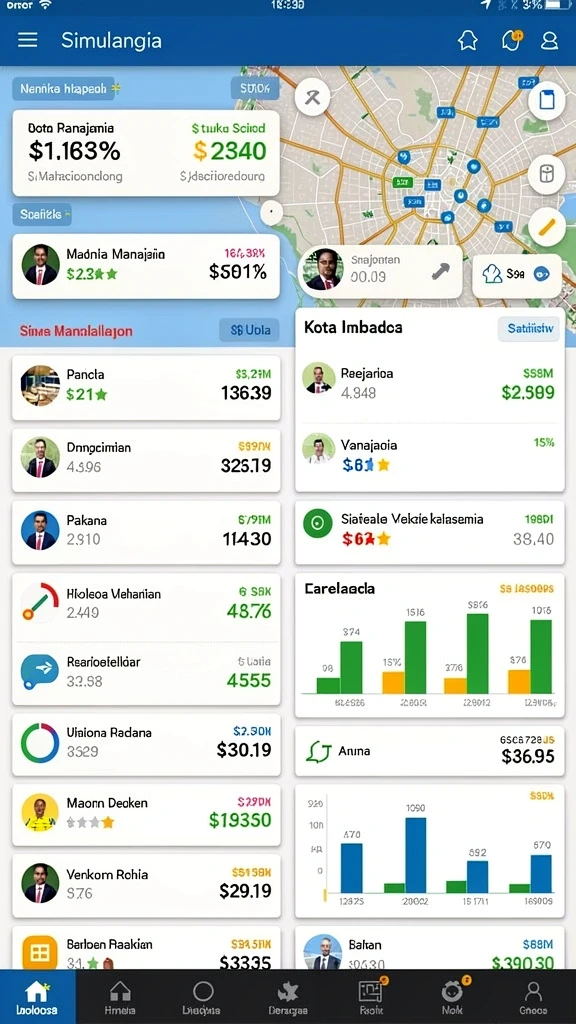
Task: Tap the hammer tool button on the map
Action: [x=313, y=99]
